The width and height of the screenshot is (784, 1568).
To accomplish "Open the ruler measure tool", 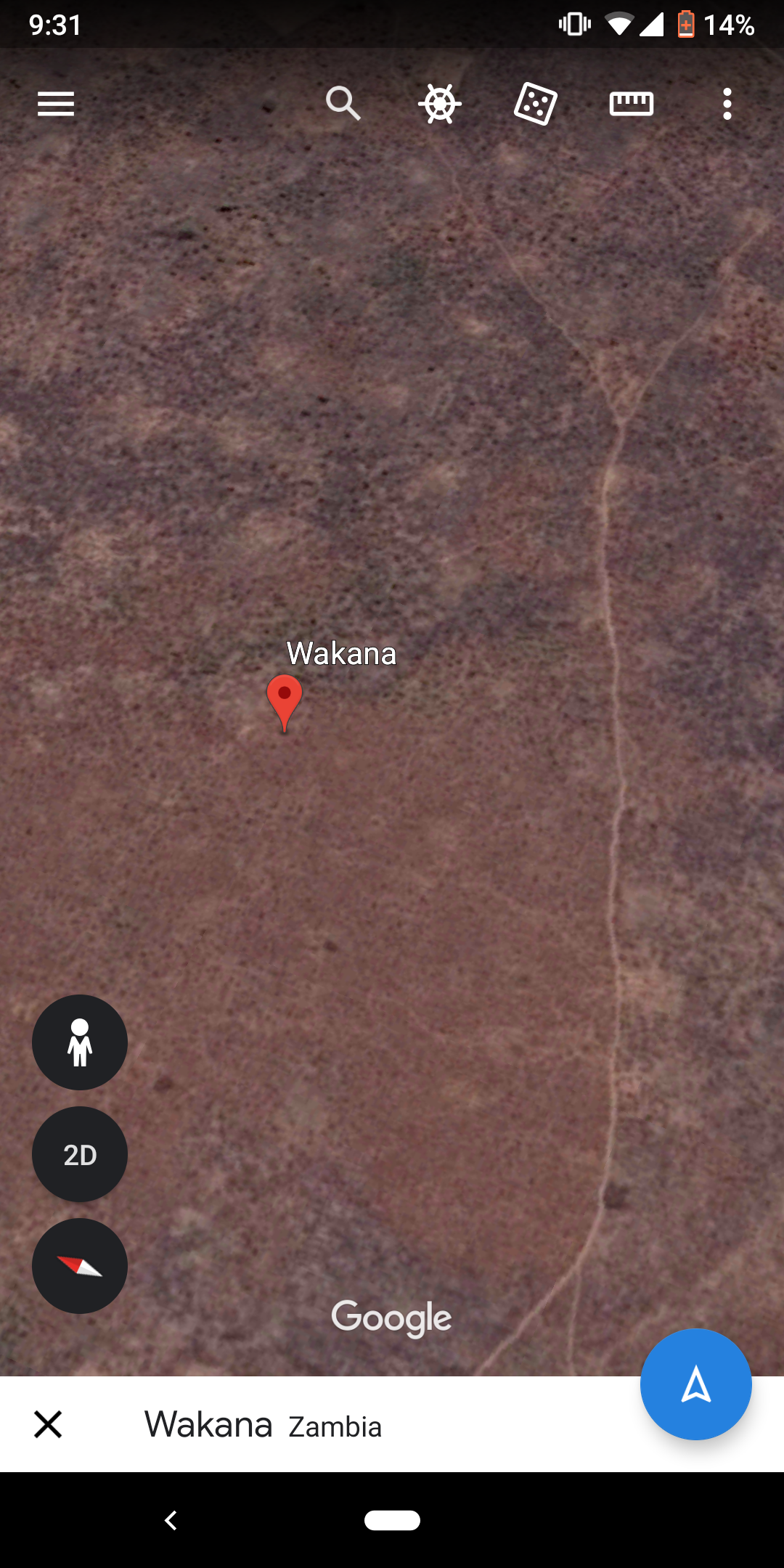I will [x=631, y=104].
